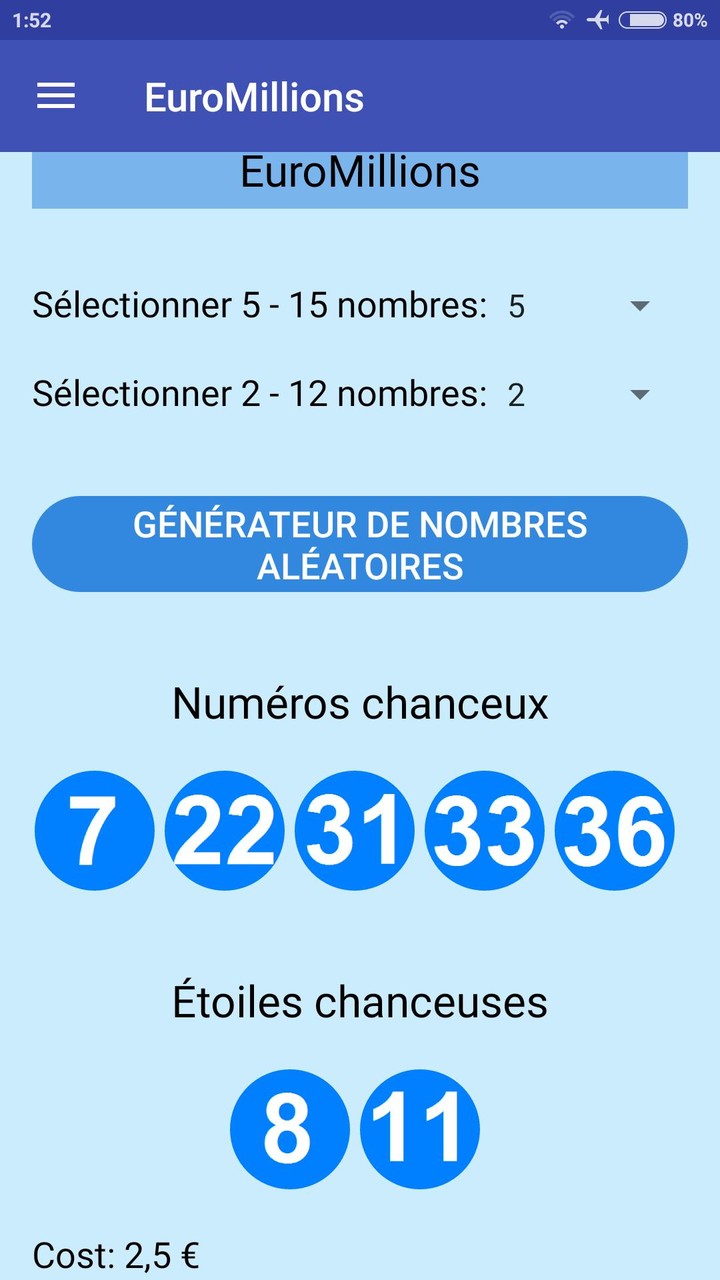The image size is (720, 1280).
Task: Tap the Étoiles chanceuses heading
Action: click(360, 1001)
